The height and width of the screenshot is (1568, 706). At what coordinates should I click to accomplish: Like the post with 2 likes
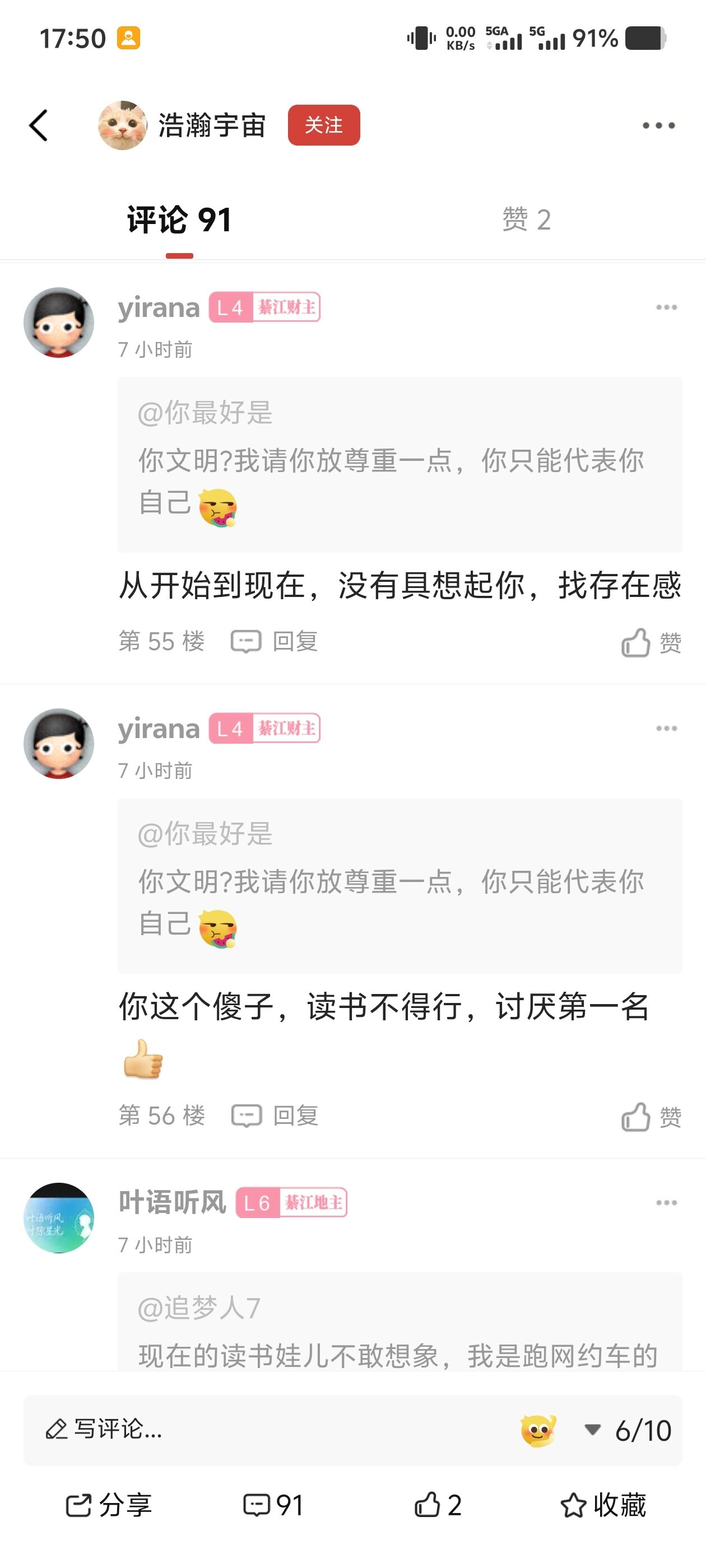tap(438, 1505)
